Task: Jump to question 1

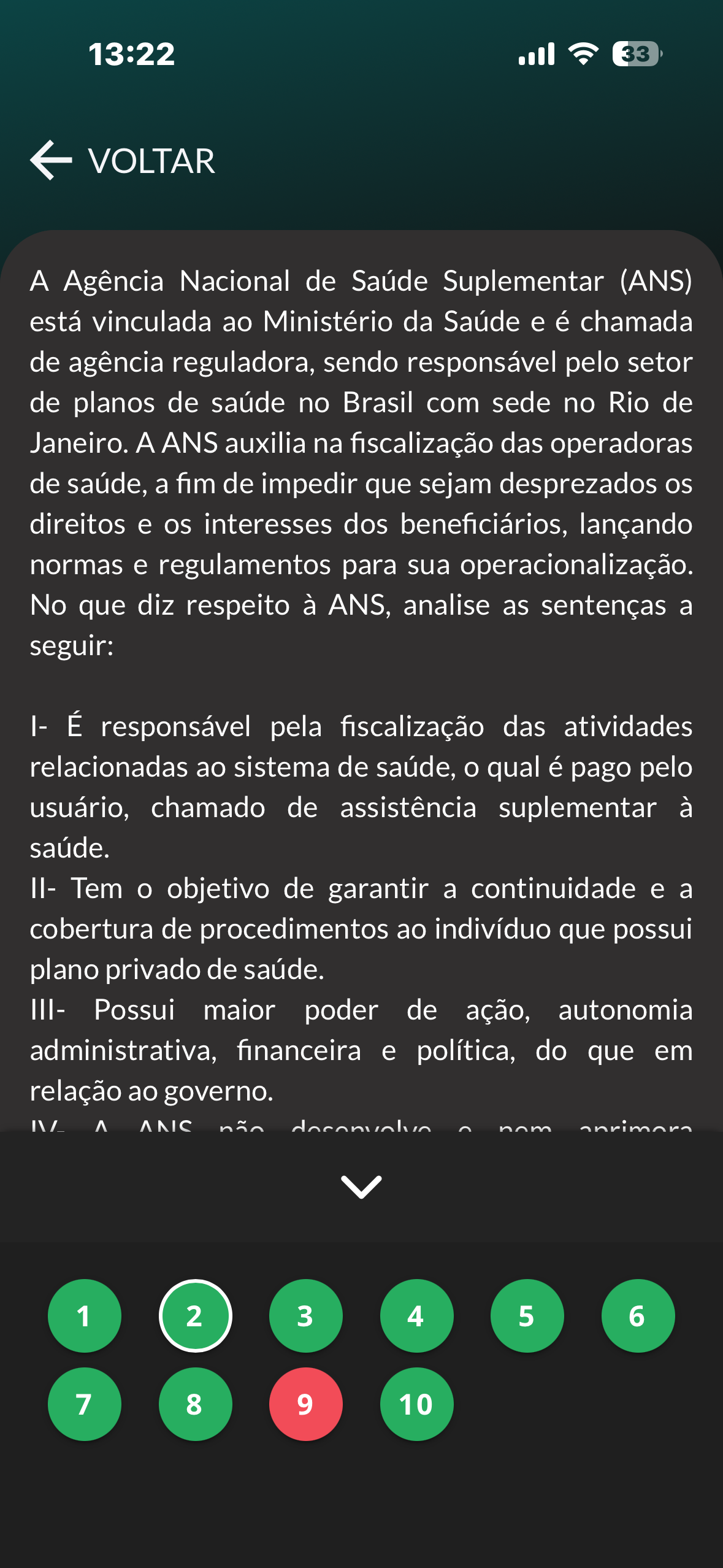Action: pyautogui.click(x=85, y=1315)
